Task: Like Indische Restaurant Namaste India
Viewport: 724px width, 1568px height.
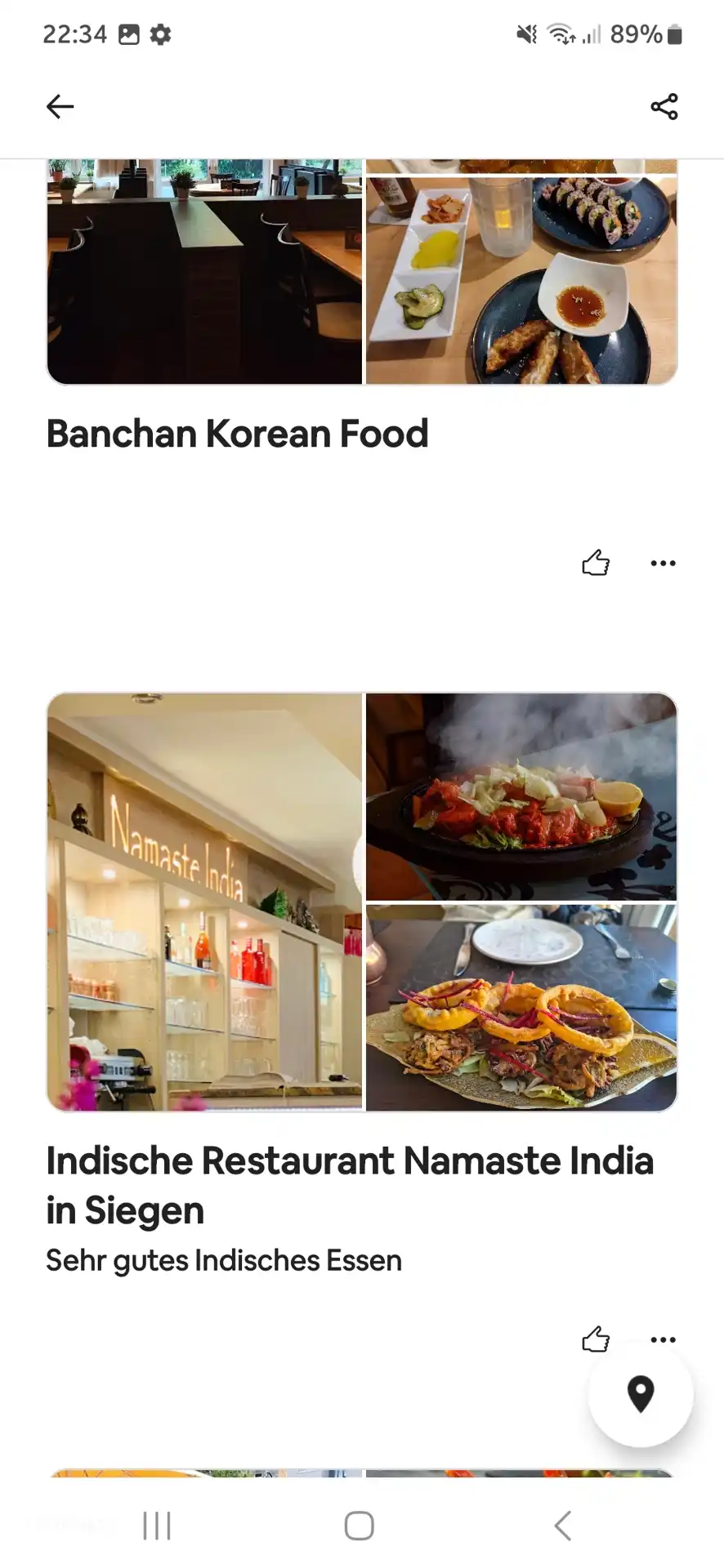Action: 596,1339
